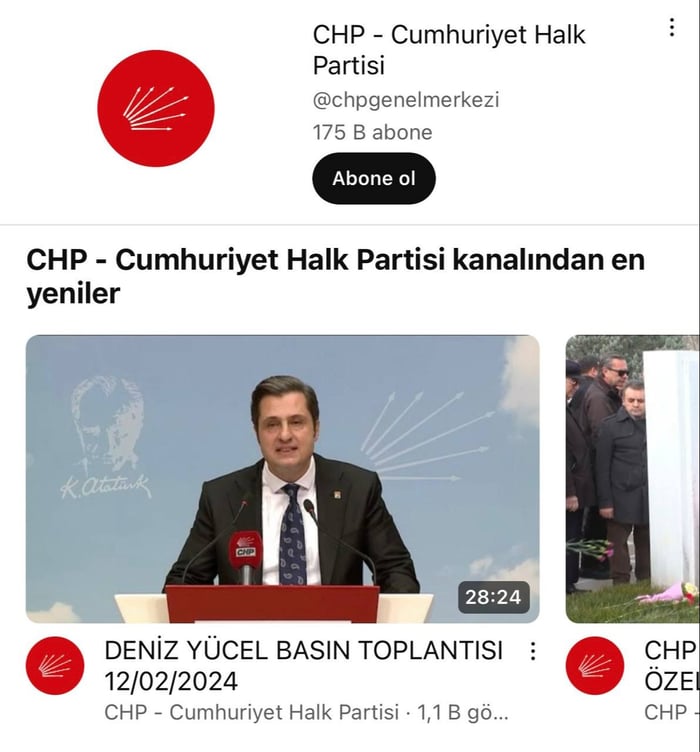Image resolution: width=700 pixels, height=752 pixels.
Task: Open the DENİZ YÜCEL BASIN TOPLANTISI title
Action: click(x=302, y=666)
